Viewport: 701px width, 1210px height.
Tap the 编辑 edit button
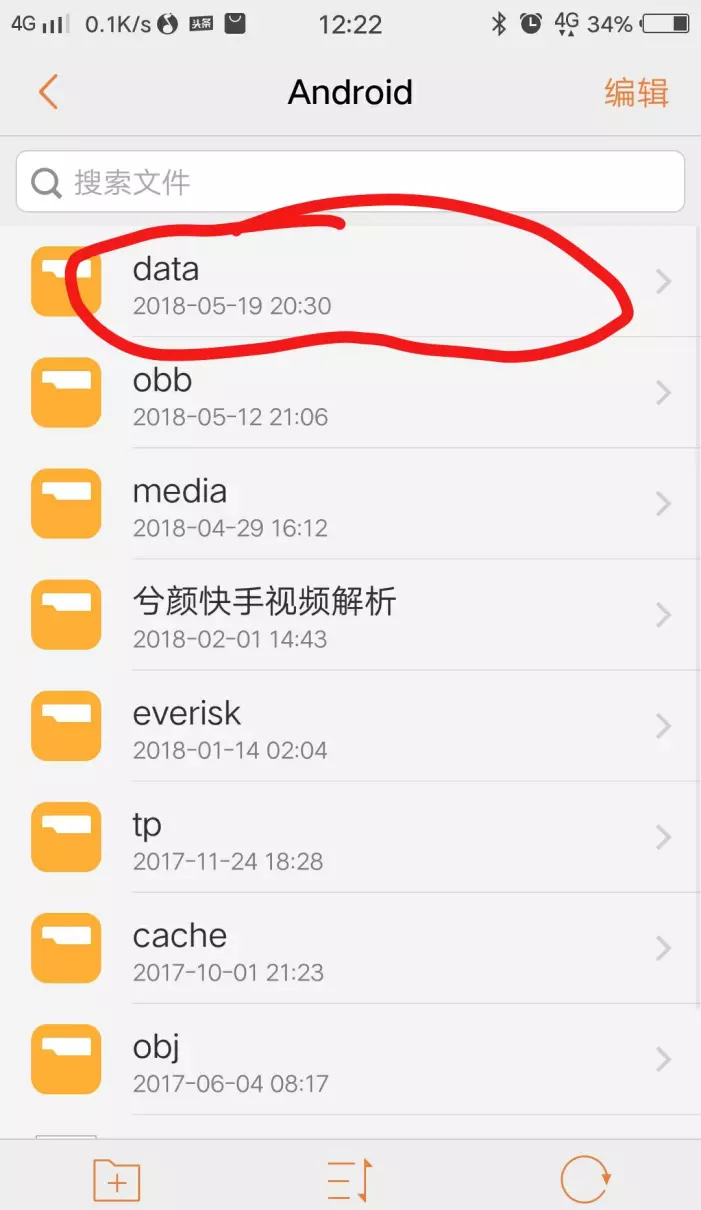click(x=636, y=93)
